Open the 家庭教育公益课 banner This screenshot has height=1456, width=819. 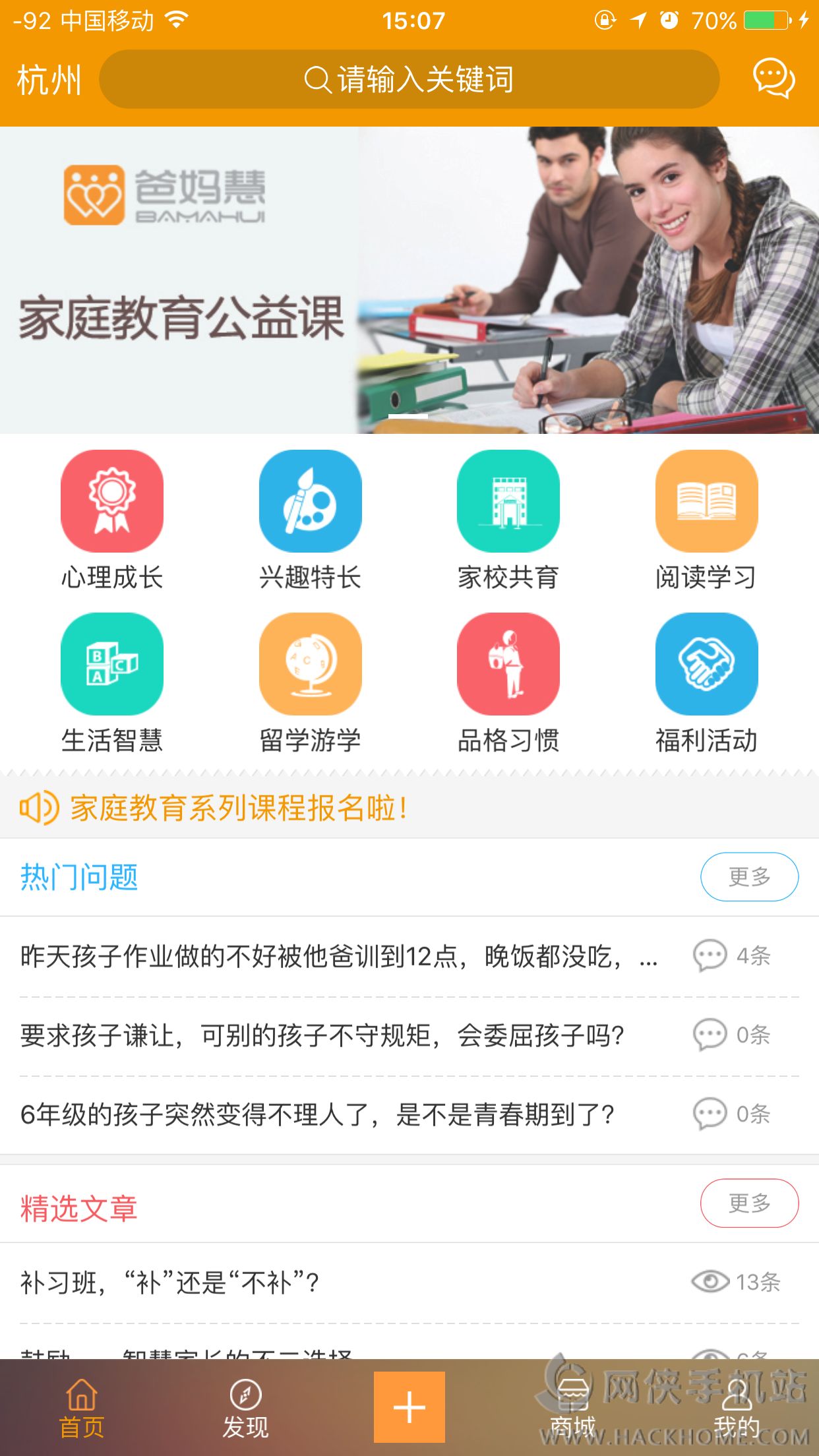[x=409, y=280]
